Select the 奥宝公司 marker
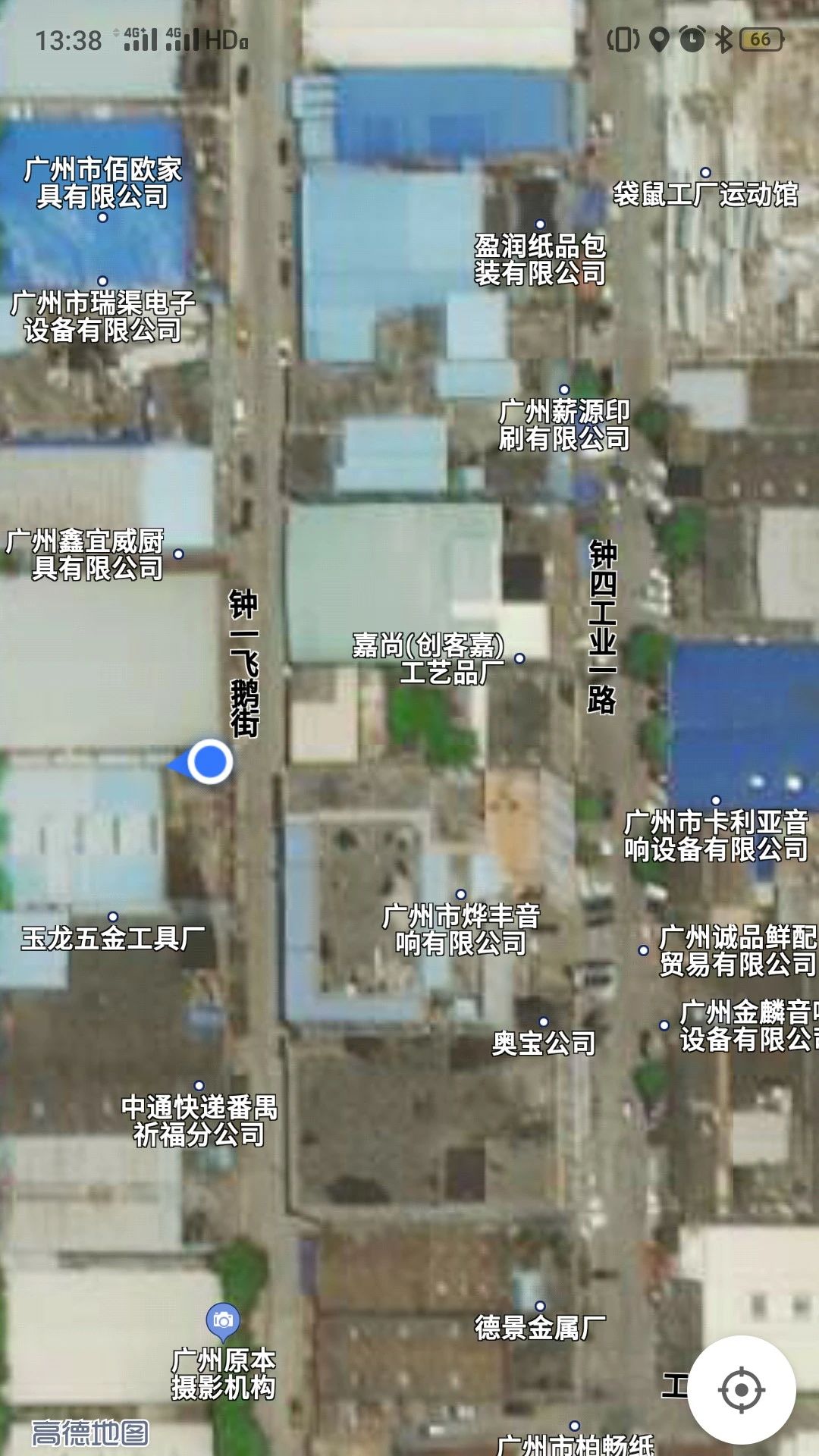 point(543,1022)
